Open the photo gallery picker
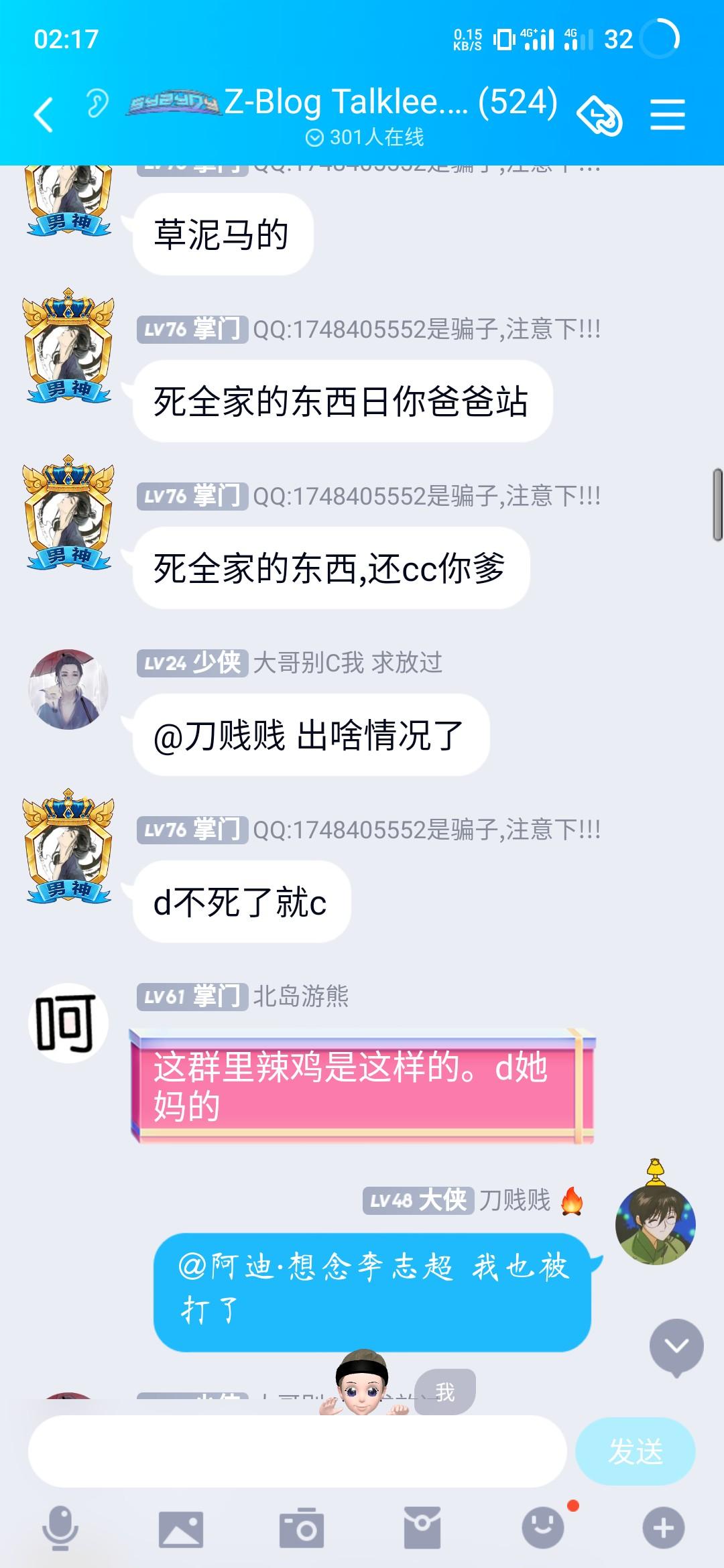 click(180, 1528)
